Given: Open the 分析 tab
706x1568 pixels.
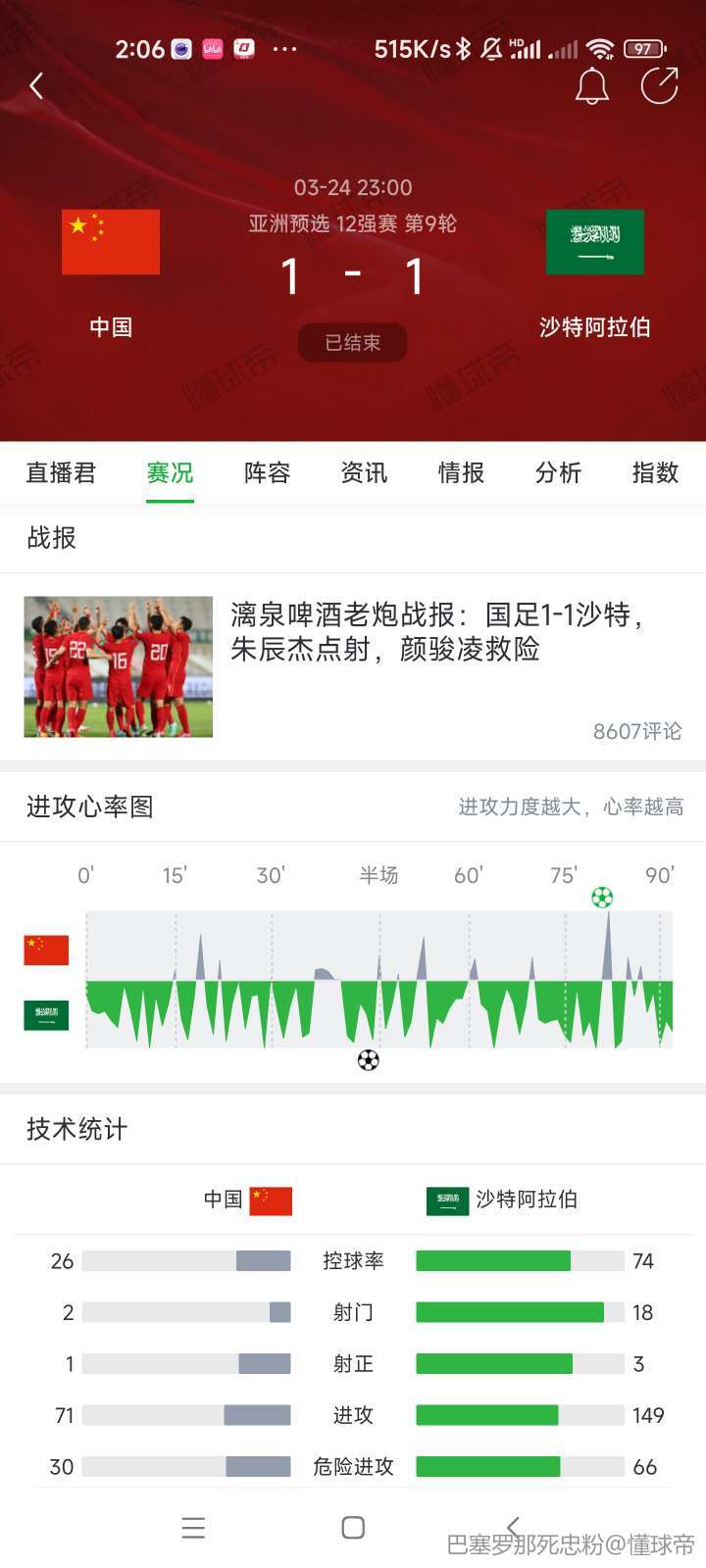Looking at the screenshot, I should click(x=558, y=473).
